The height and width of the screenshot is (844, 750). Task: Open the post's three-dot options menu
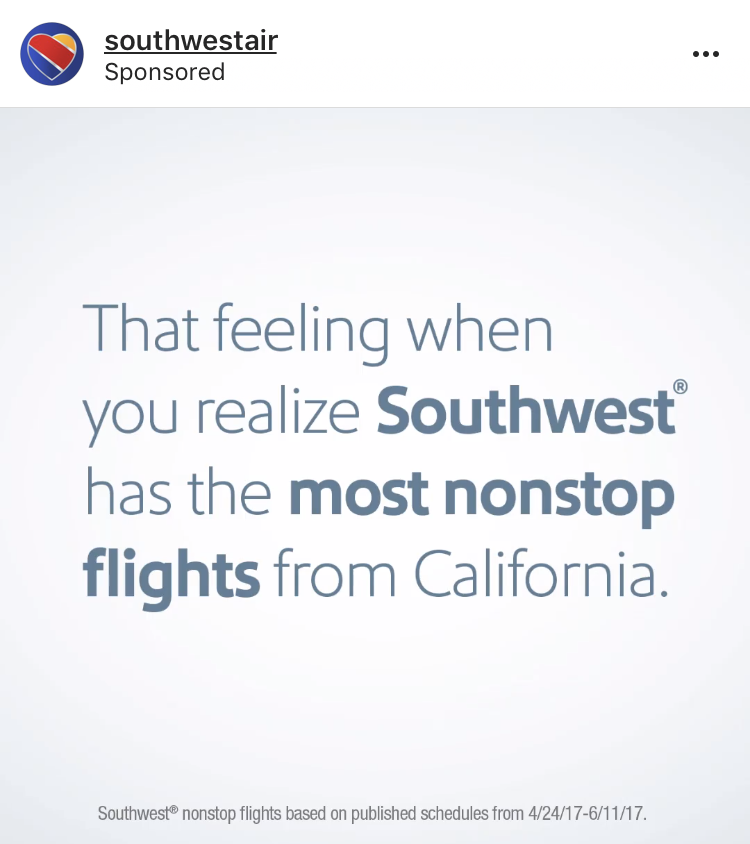(706, 54)
